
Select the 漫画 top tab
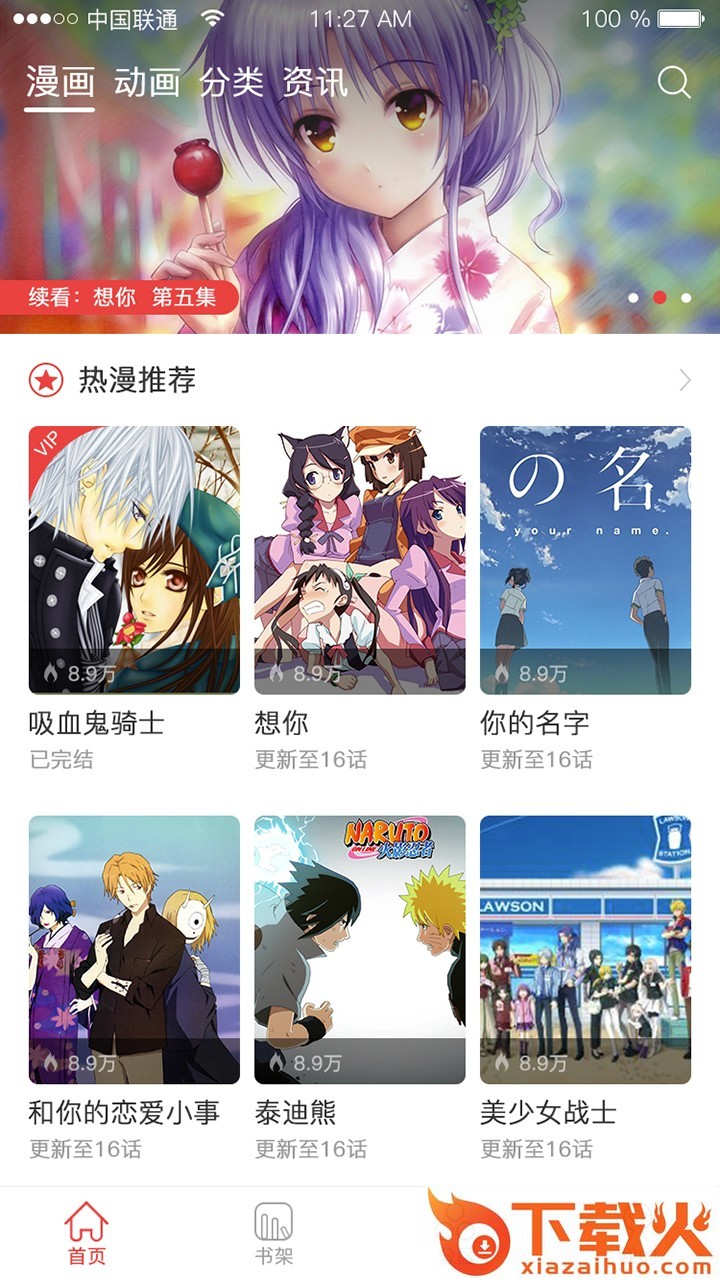59,83
